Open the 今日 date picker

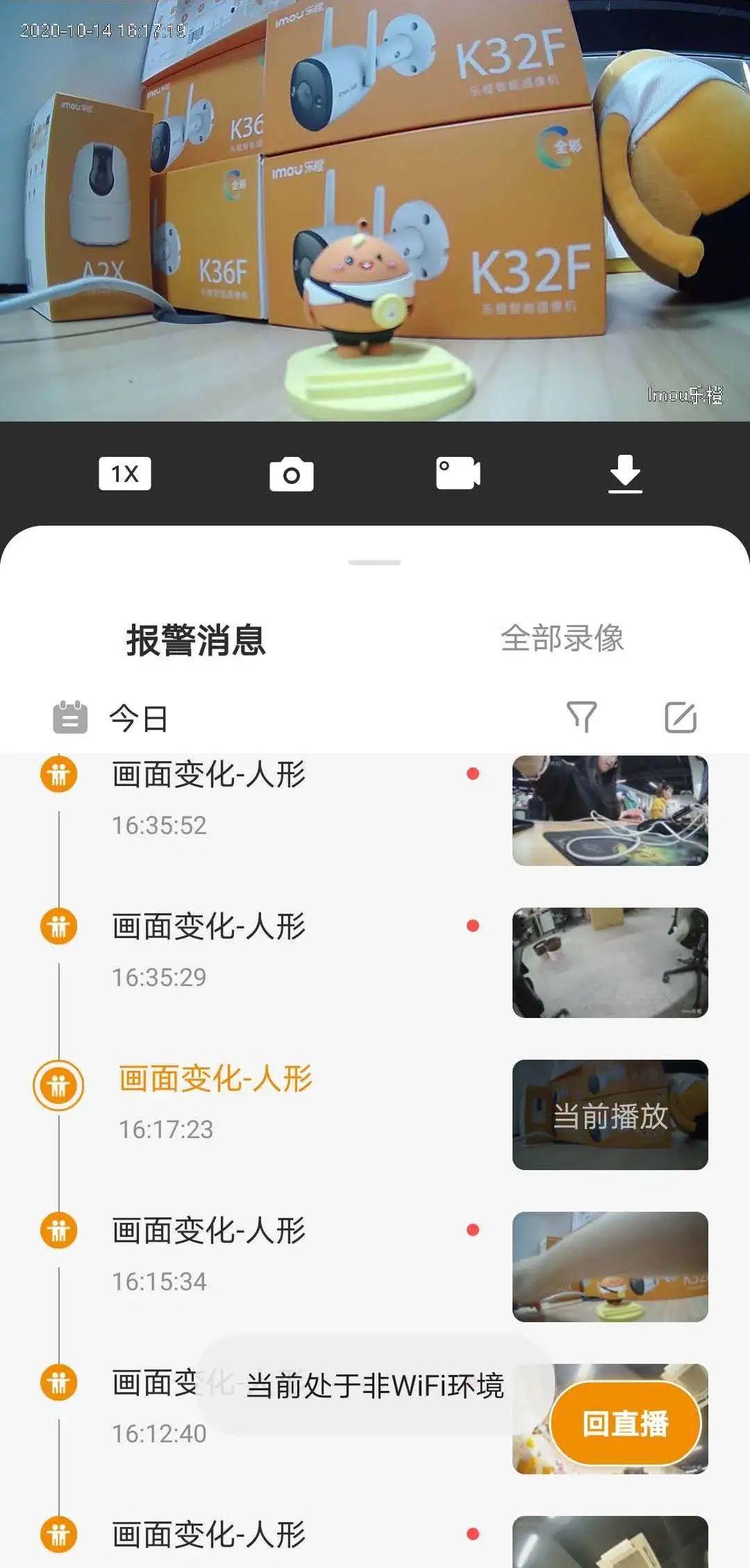(111, 717)
